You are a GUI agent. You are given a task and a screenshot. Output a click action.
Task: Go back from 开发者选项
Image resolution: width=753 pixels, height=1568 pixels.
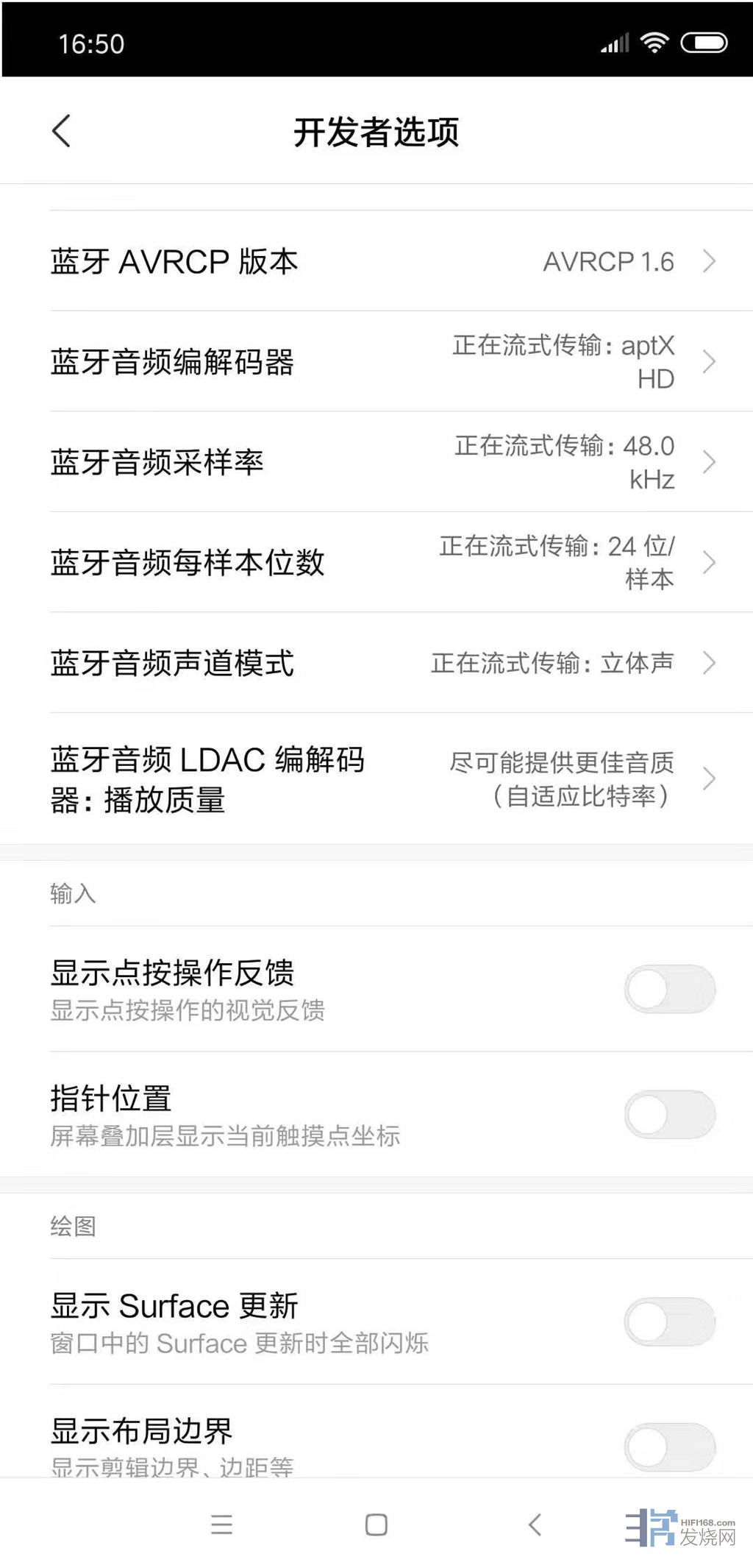(62, 131)
